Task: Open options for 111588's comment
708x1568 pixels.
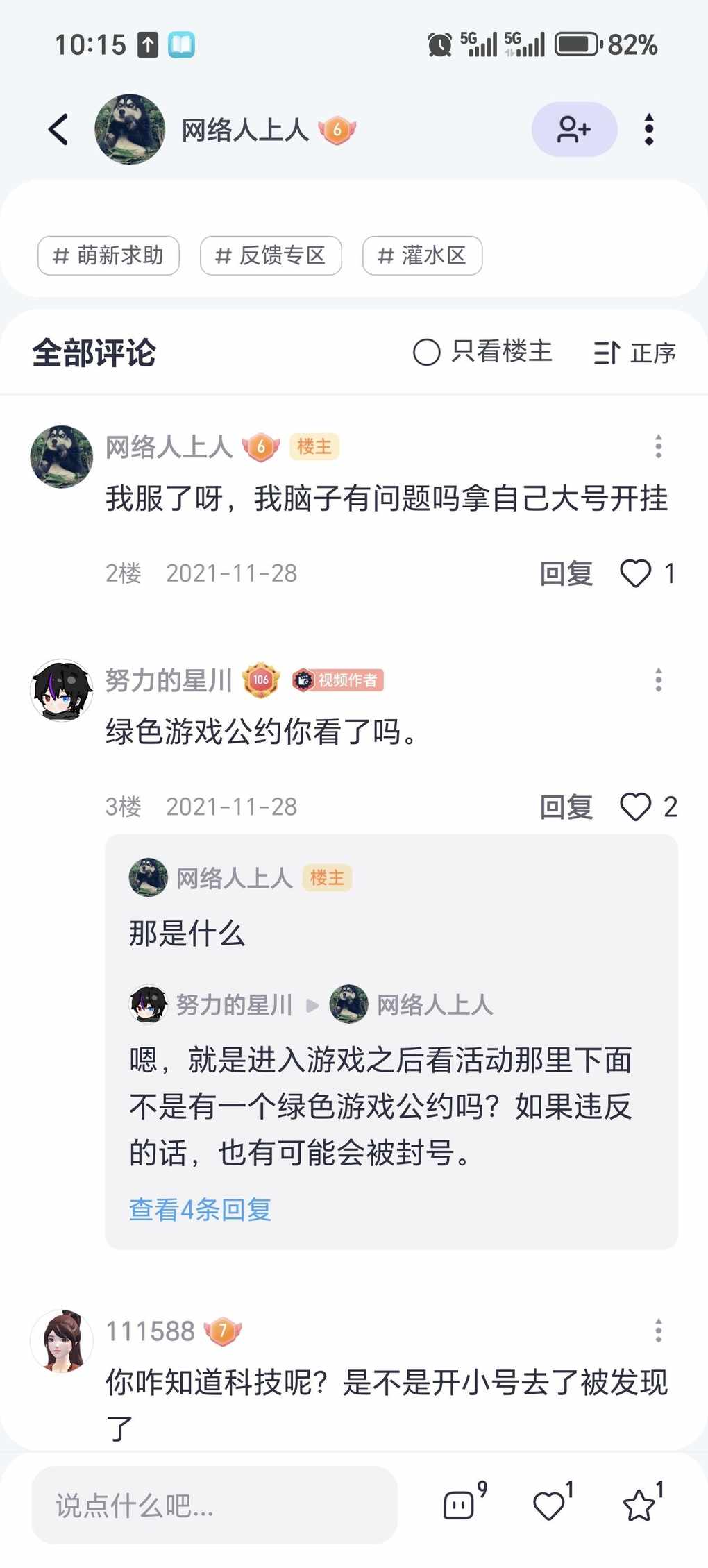Action: tap(658, 1331)
